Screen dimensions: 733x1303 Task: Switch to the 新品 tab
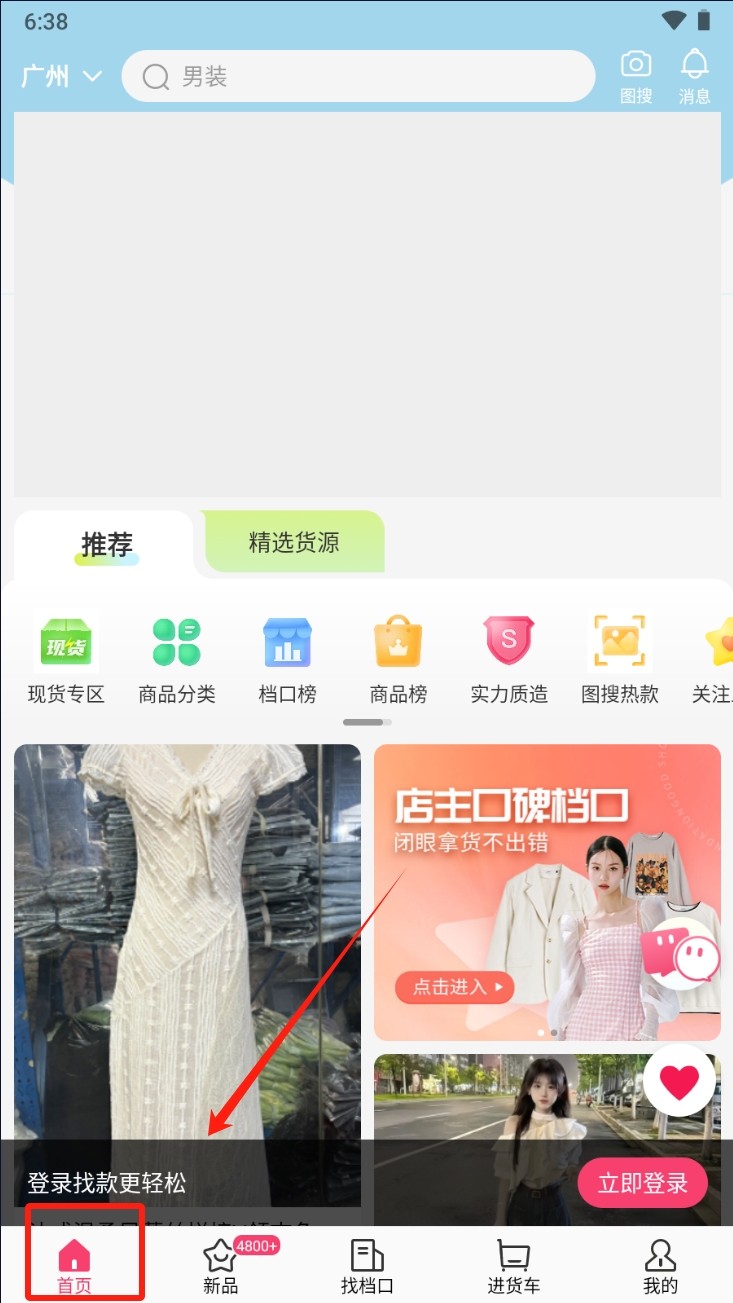tap(220, 1266)
